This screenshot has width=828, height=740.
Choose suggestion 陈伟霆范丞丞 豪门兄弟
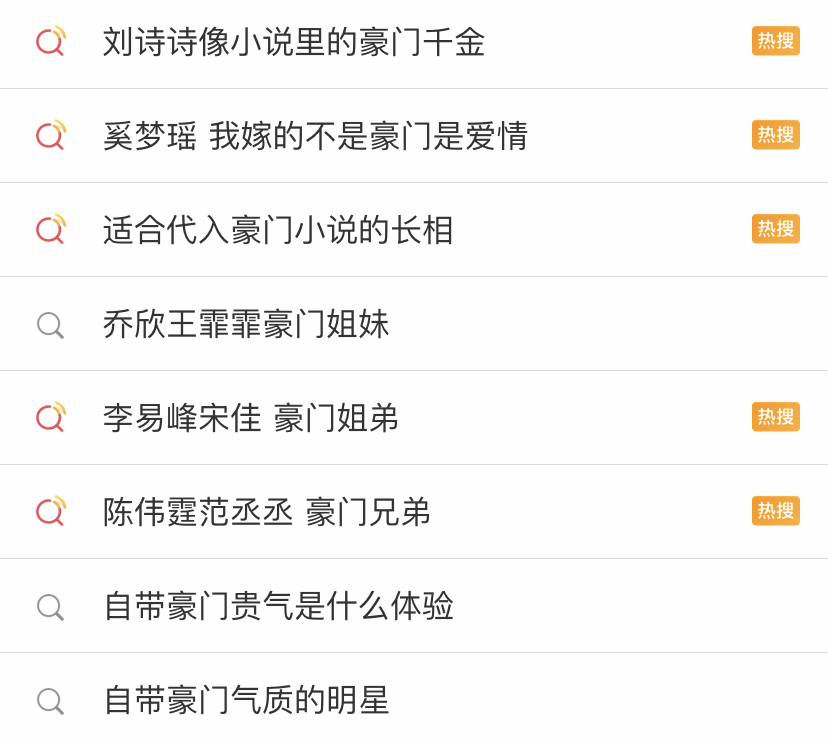[266, 512]
